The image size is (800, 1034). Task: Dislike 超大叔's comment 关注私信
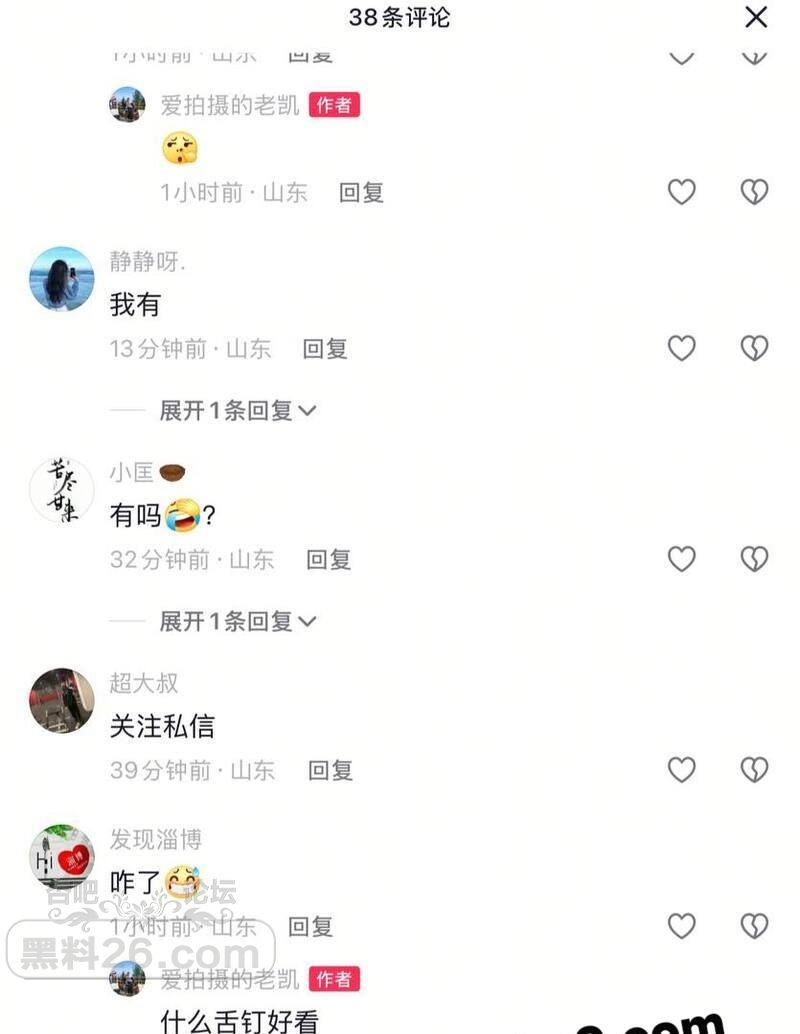pyautogui.click(x=754, y=770)
